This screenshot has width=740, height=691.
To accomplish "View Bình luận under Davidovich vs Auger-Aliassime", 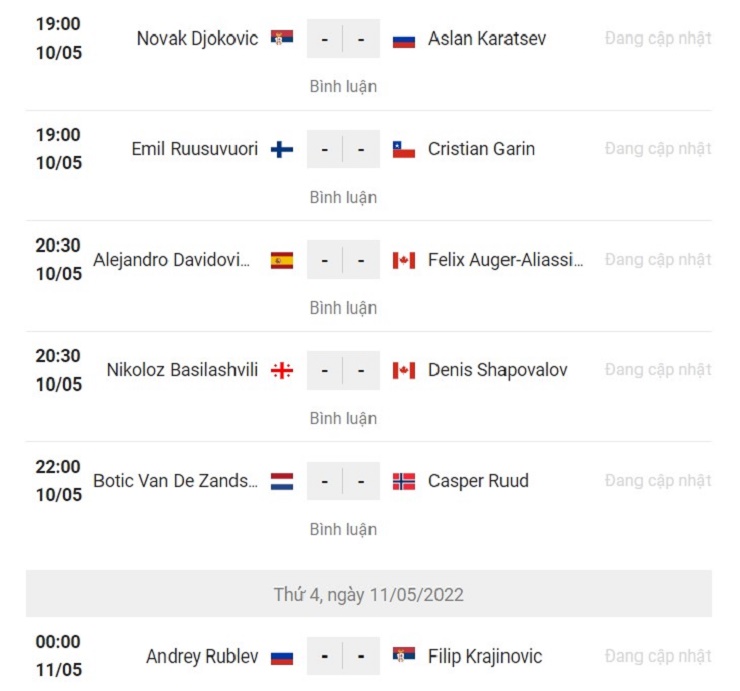I will [x=343, y=308].
